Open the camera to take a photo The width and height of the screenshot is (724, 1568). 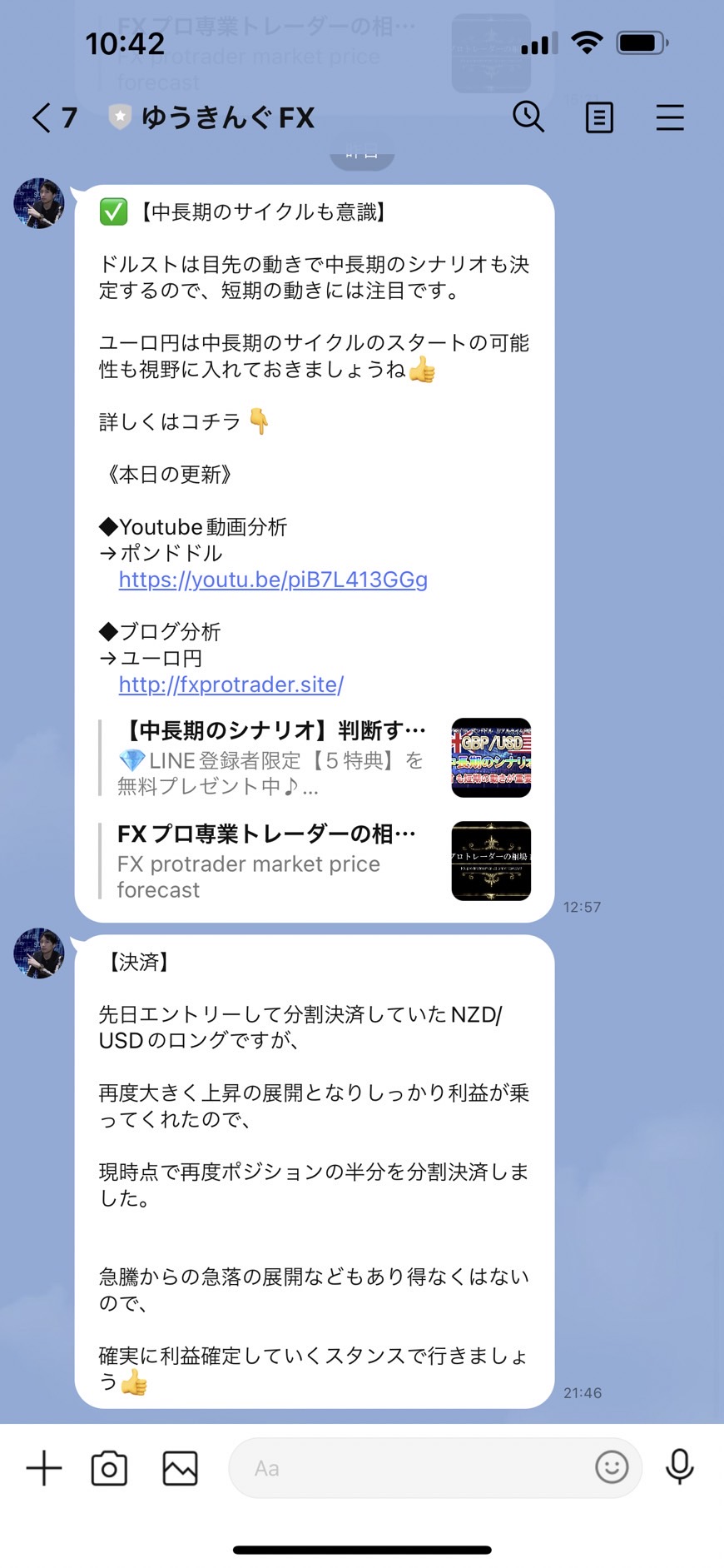click(109, 1468)
